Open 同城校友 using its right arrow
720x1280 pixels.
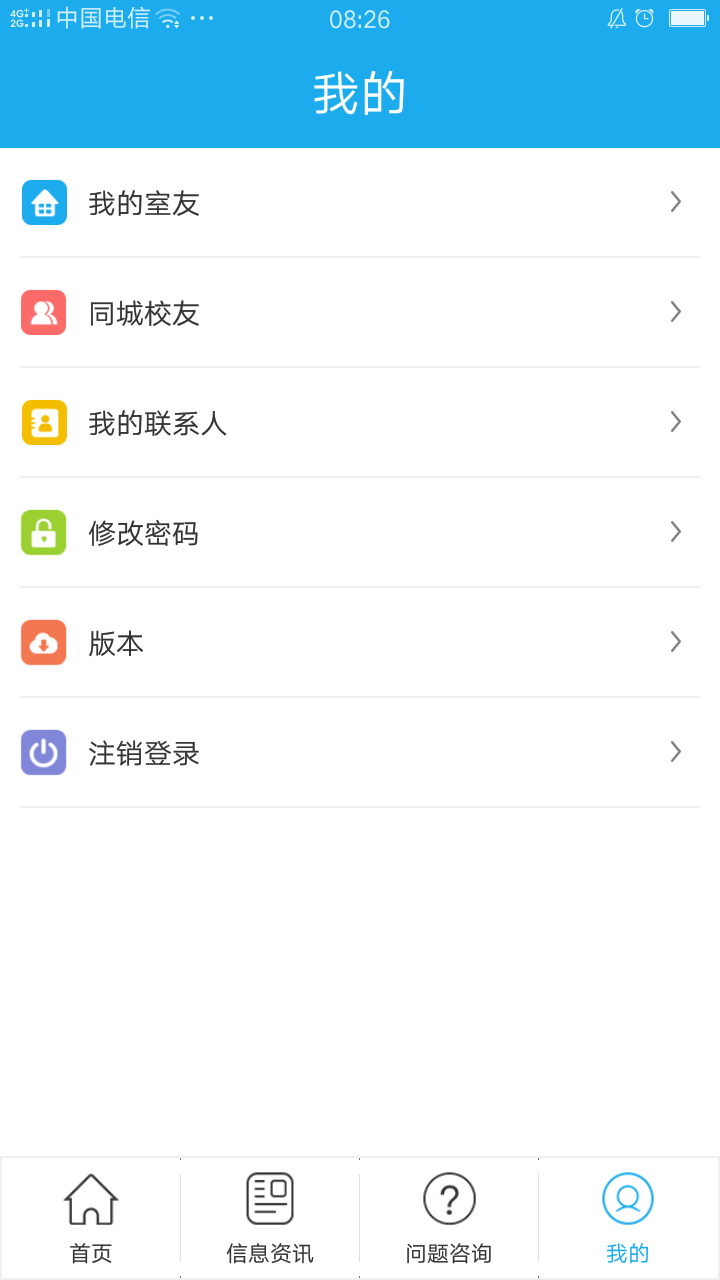(x=675, y=312)
